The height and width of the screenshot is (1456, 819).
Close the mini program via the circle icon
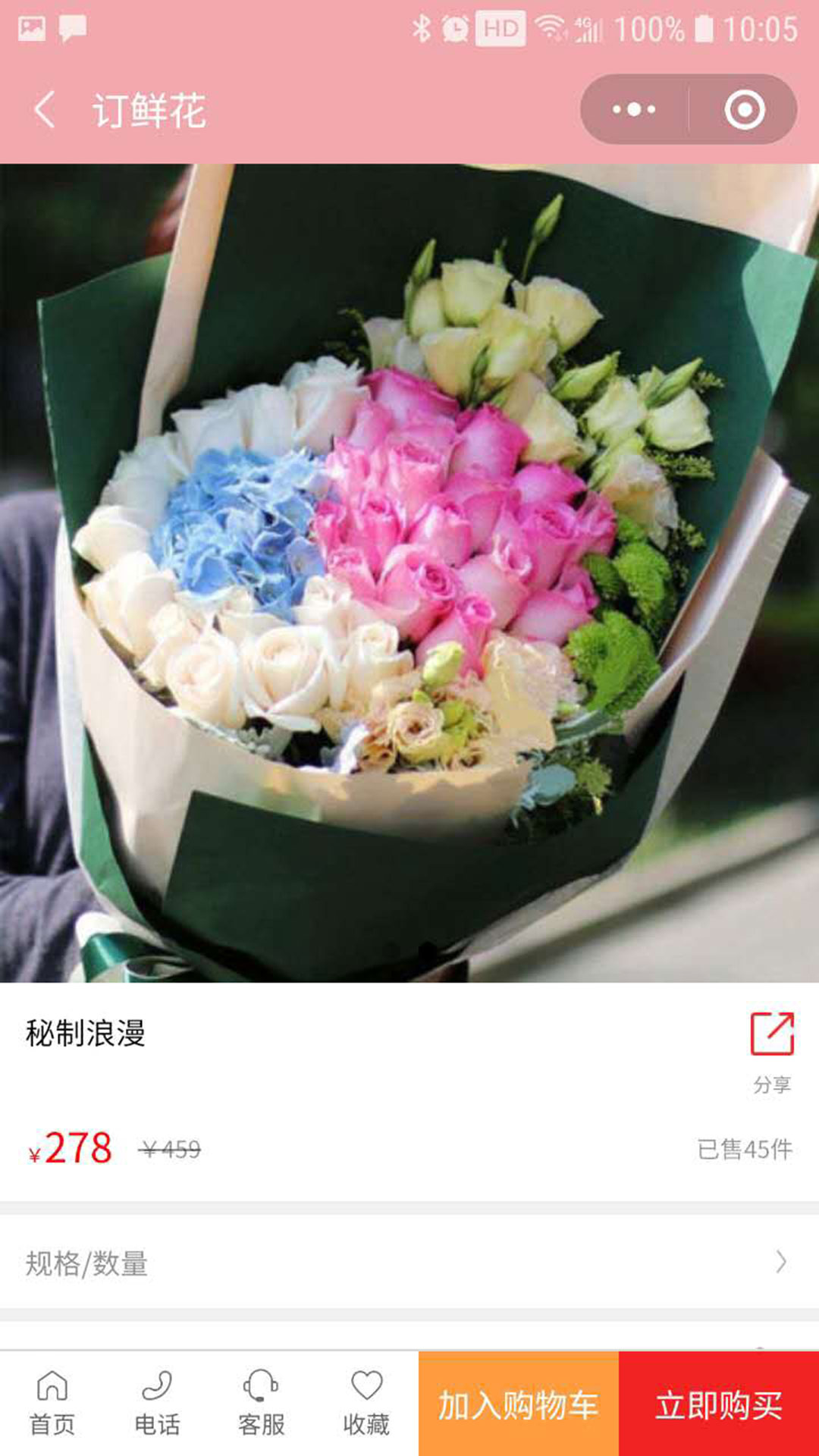pyautogui.click(x=744, y=110)
